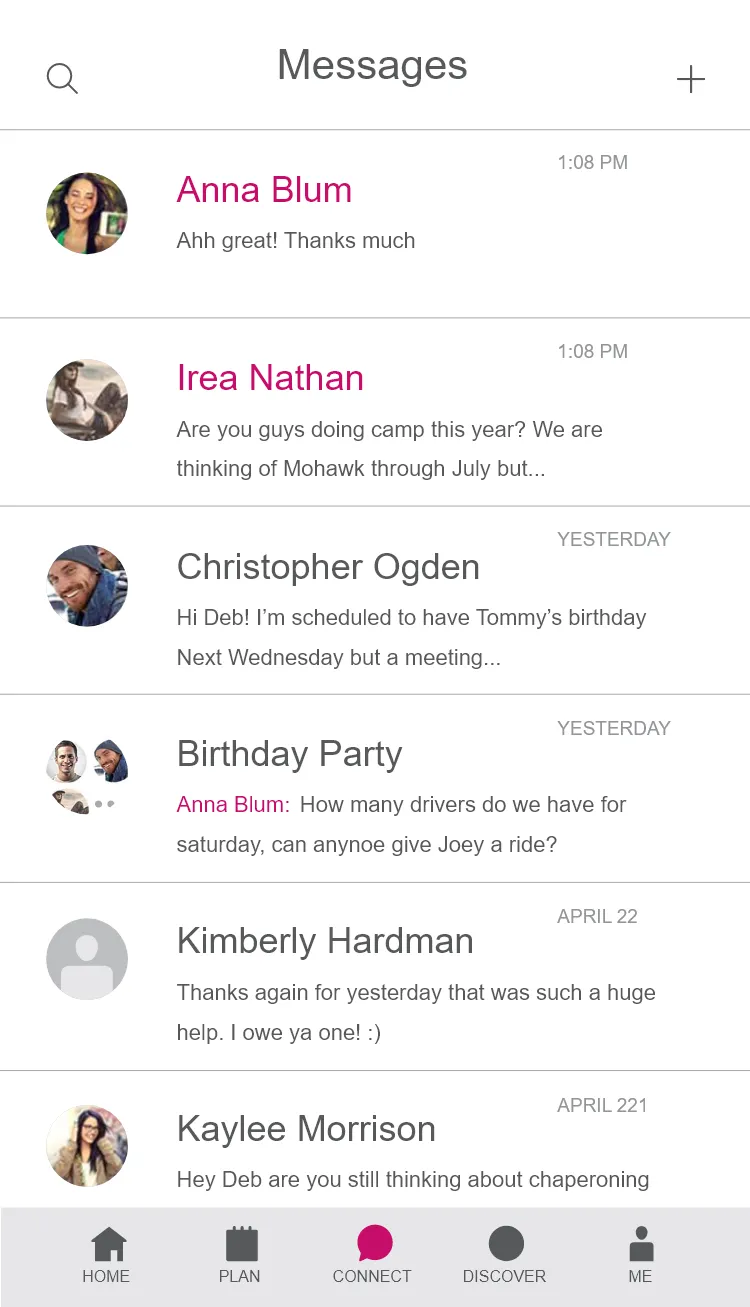Viewport: 750px width, 1307px height.
Task: Open the conversation with Anna Blum
Action: (x=375, y=224)
